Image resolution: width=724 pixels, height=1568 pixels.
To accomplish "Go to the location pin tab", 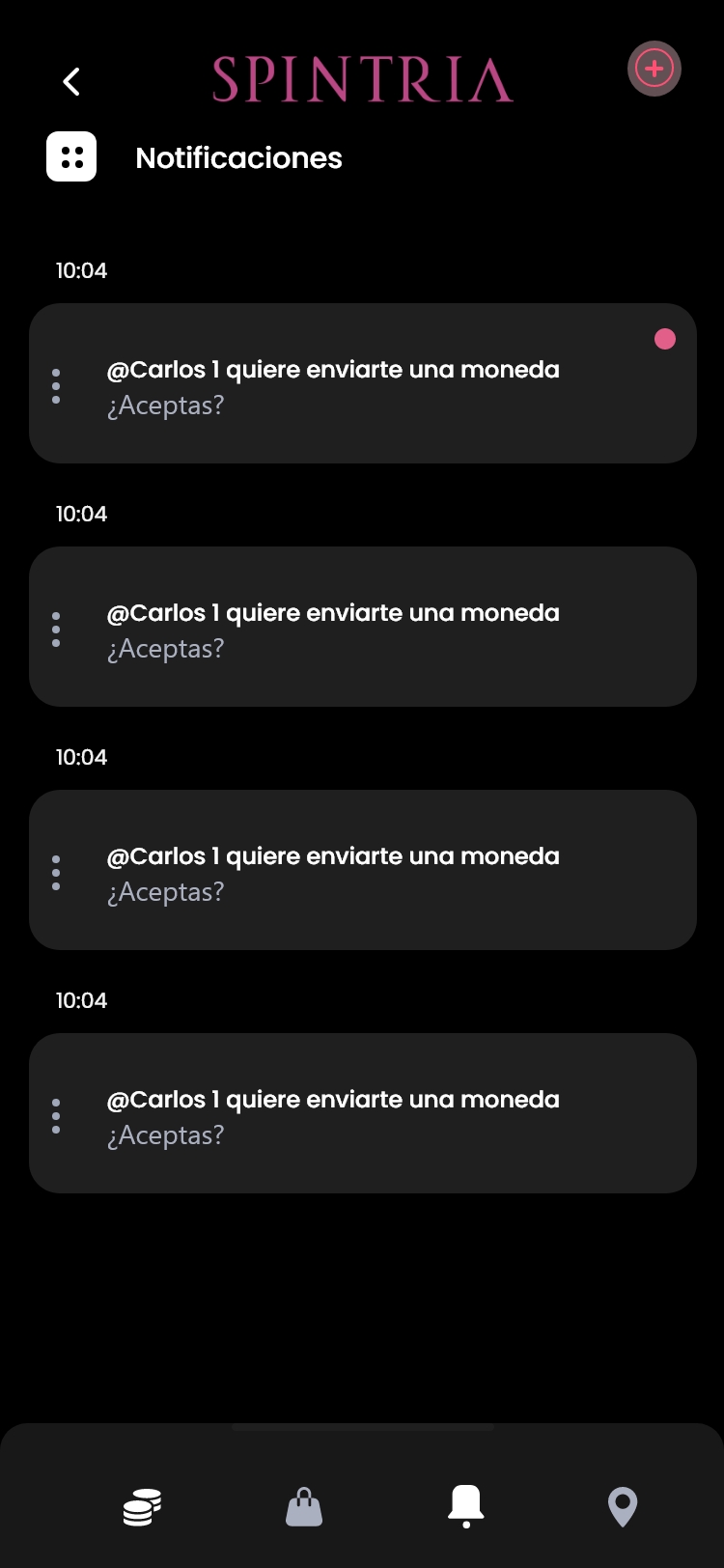I will click(623, 1506).
